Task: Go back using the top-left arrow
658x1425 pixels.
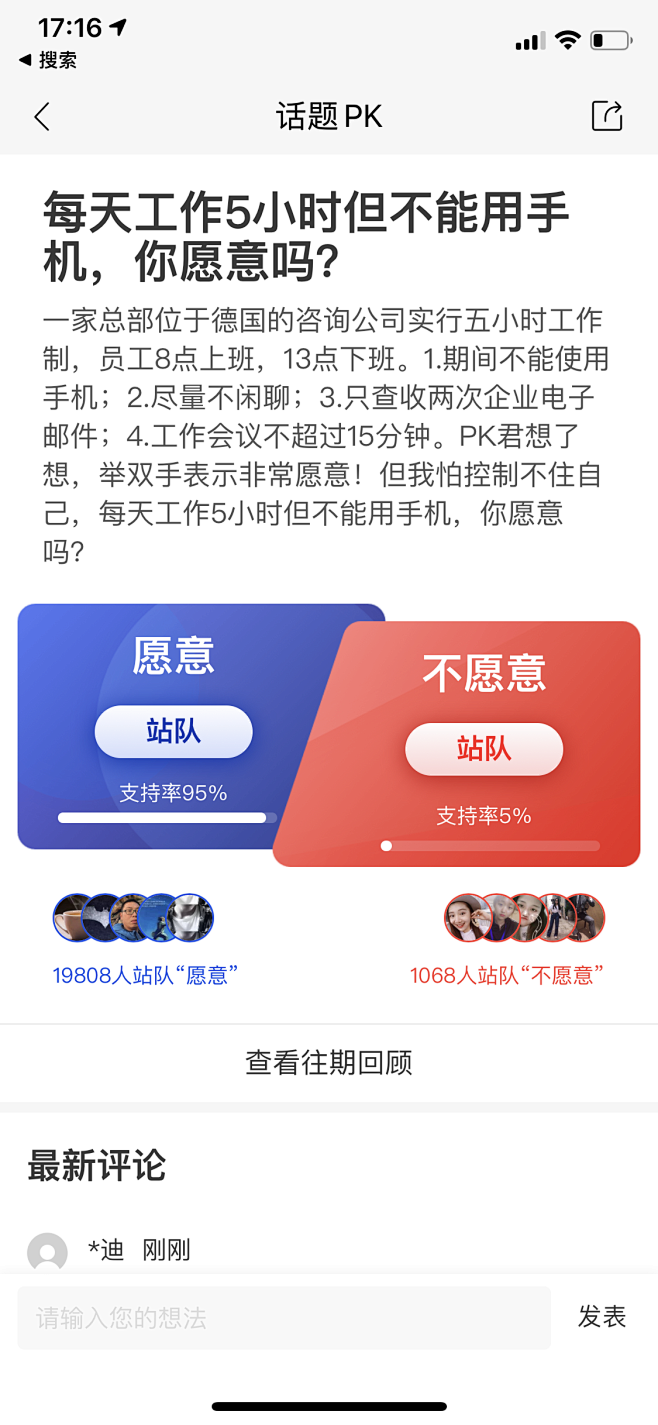Action: 42,117
